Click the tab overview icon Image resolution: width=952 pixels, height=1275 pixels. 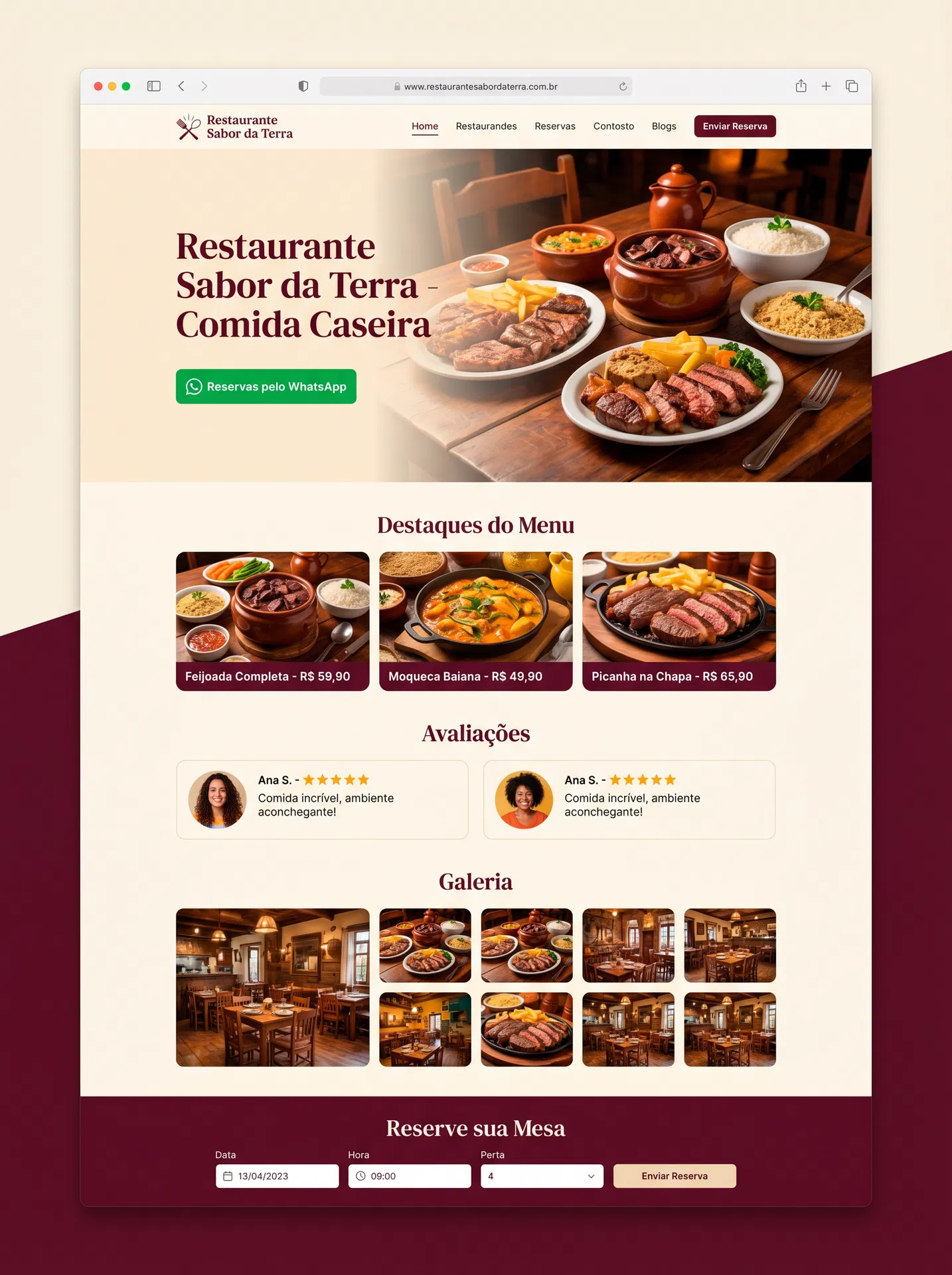(x=850, y=86)
